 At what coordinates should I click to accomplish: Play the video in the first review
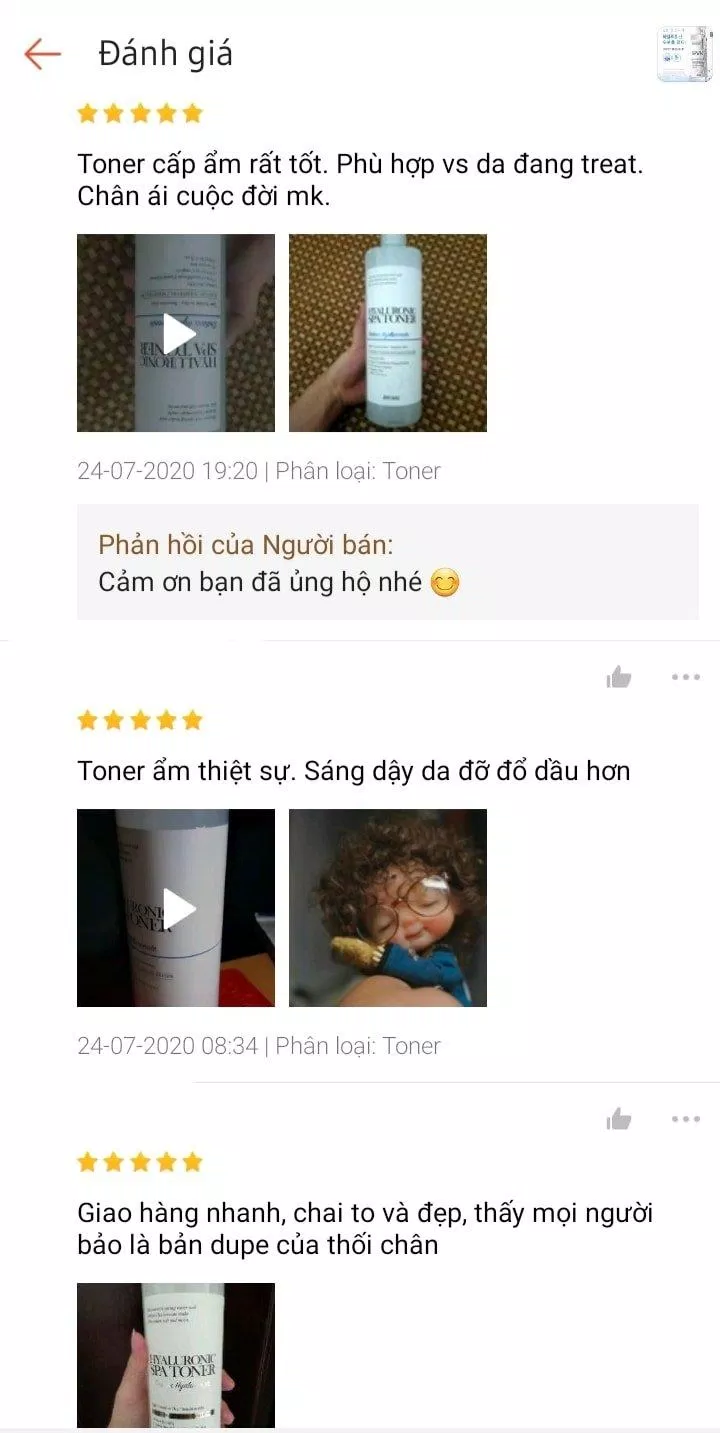point(176,334)
